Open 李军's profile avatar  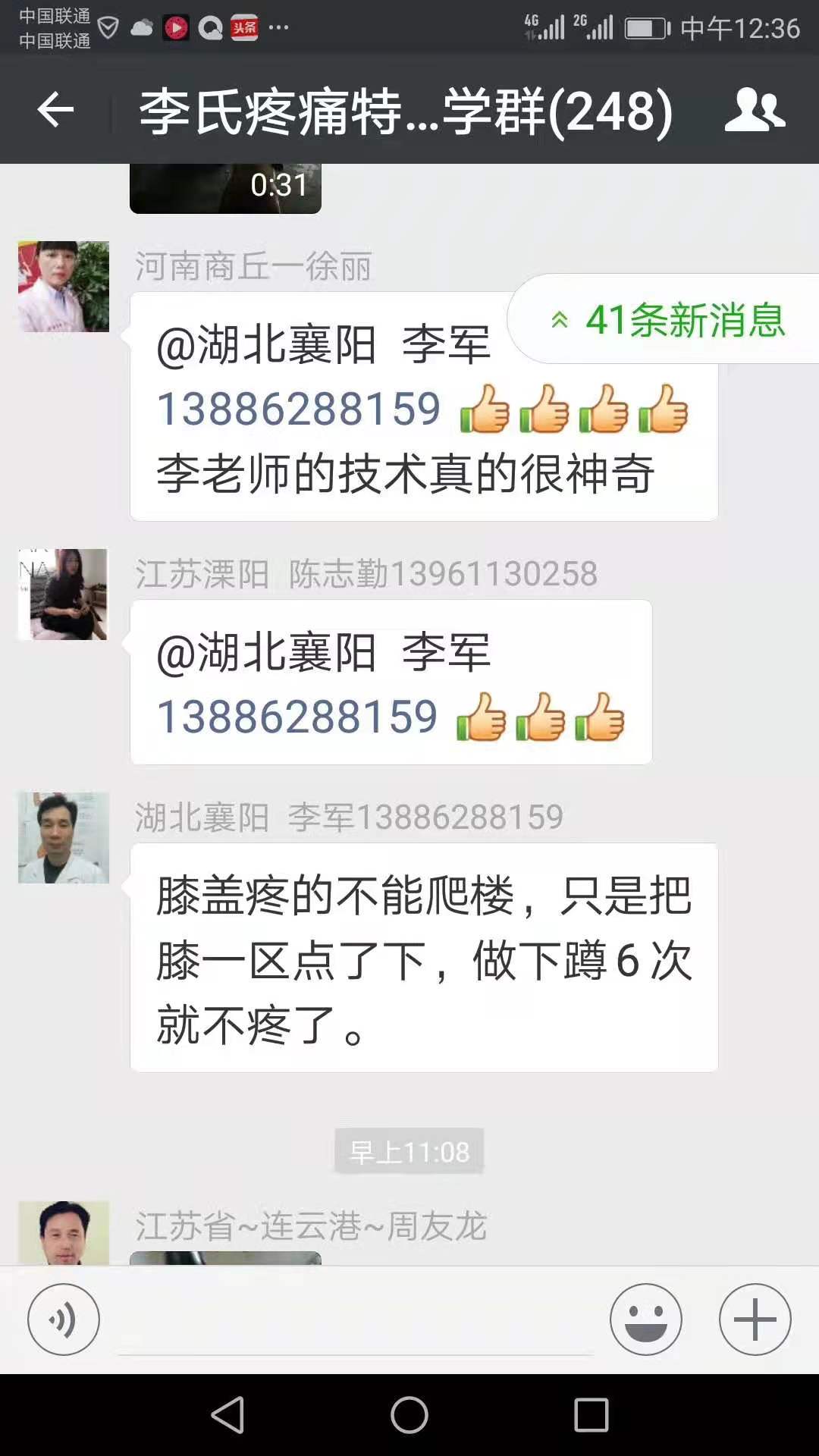pyautogui.click(x=64, y=838)
